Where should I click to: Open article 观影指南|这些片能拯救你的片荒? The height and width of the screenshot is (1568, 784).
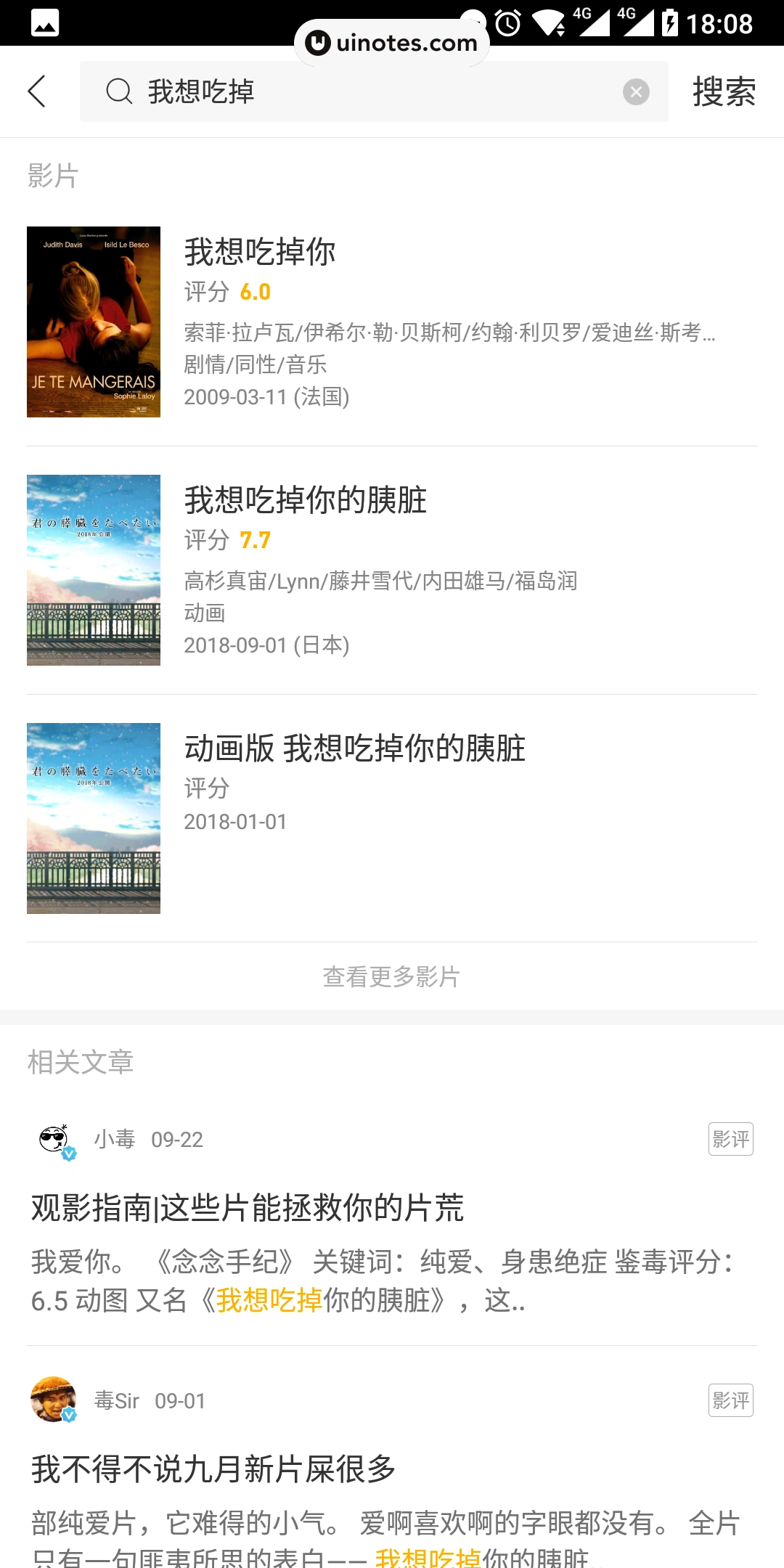[x=247, y=1209]
